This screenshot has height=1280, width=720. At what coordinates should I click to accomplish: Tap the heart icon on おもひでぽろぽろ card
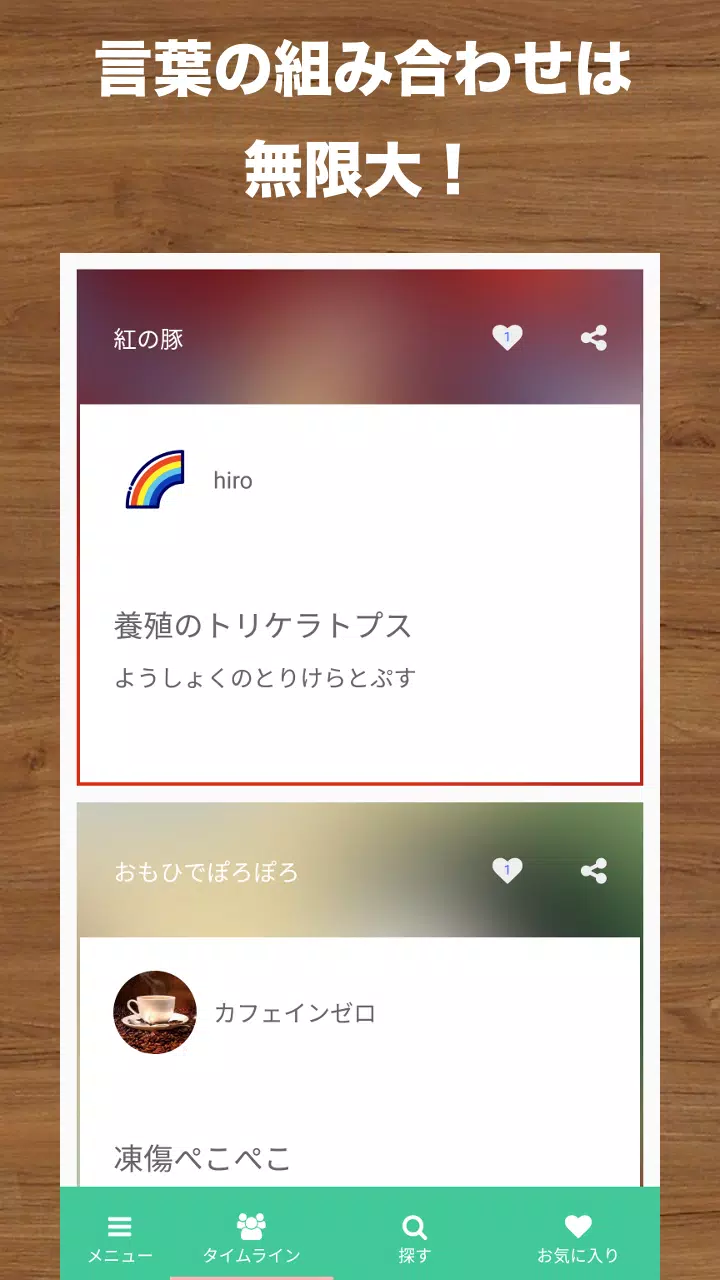click(x=508, y=871)
